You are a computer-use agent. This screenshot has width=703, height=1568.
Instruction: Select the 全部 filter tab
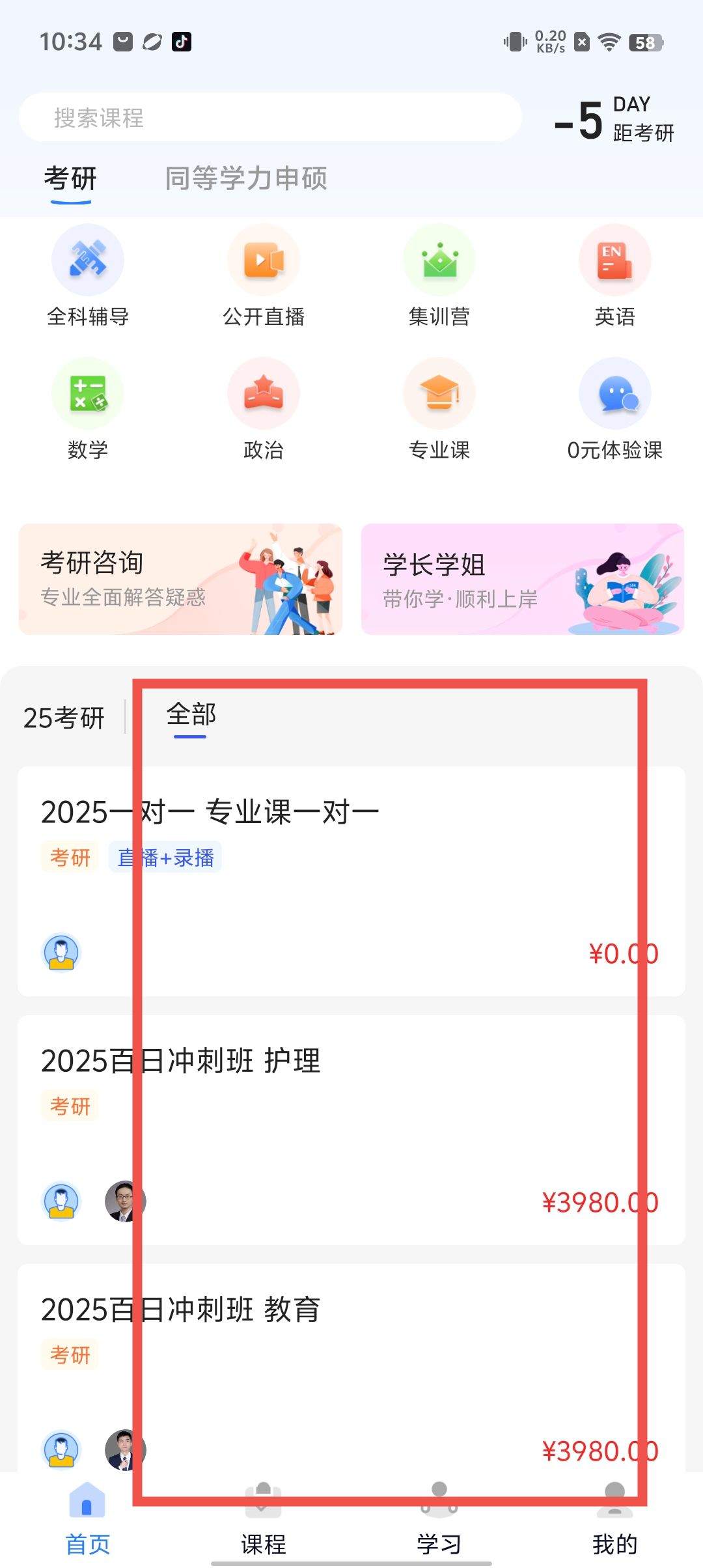[191, 716]
